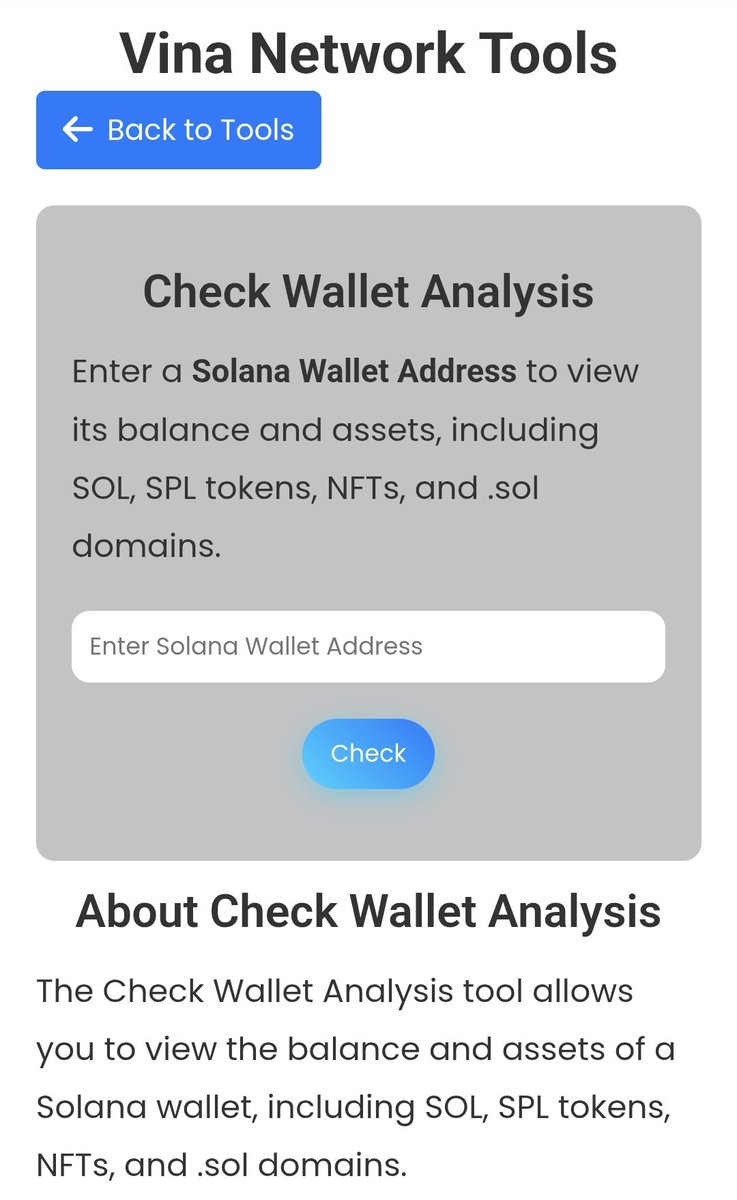Tap the Check button
737x1200 pixels.
coord(368,754)
